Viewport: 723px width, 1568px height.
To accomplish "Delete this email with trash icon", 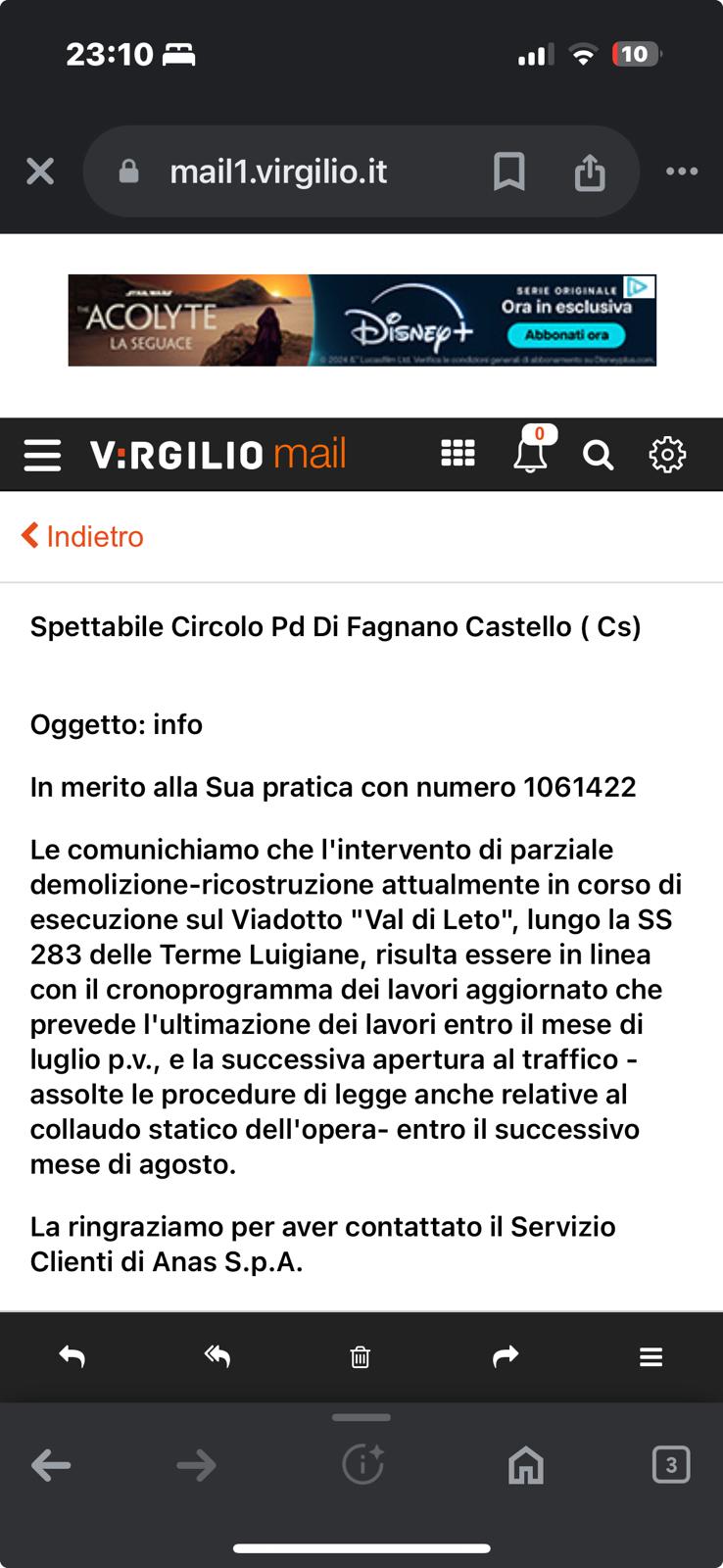I will [x=361, y=1357].
